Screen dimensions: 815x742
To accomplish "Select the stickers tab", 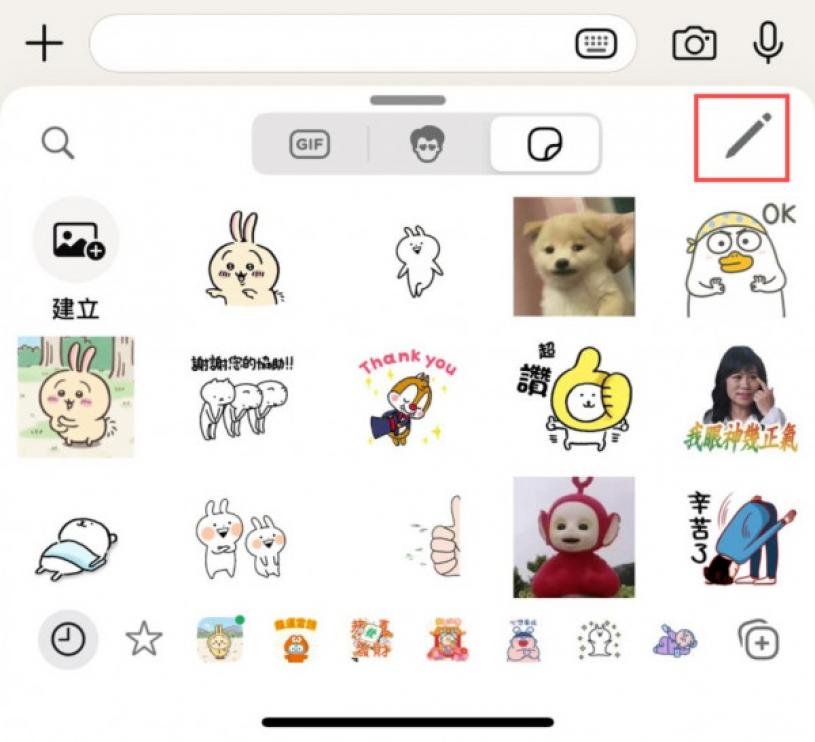I will point(545,145).
